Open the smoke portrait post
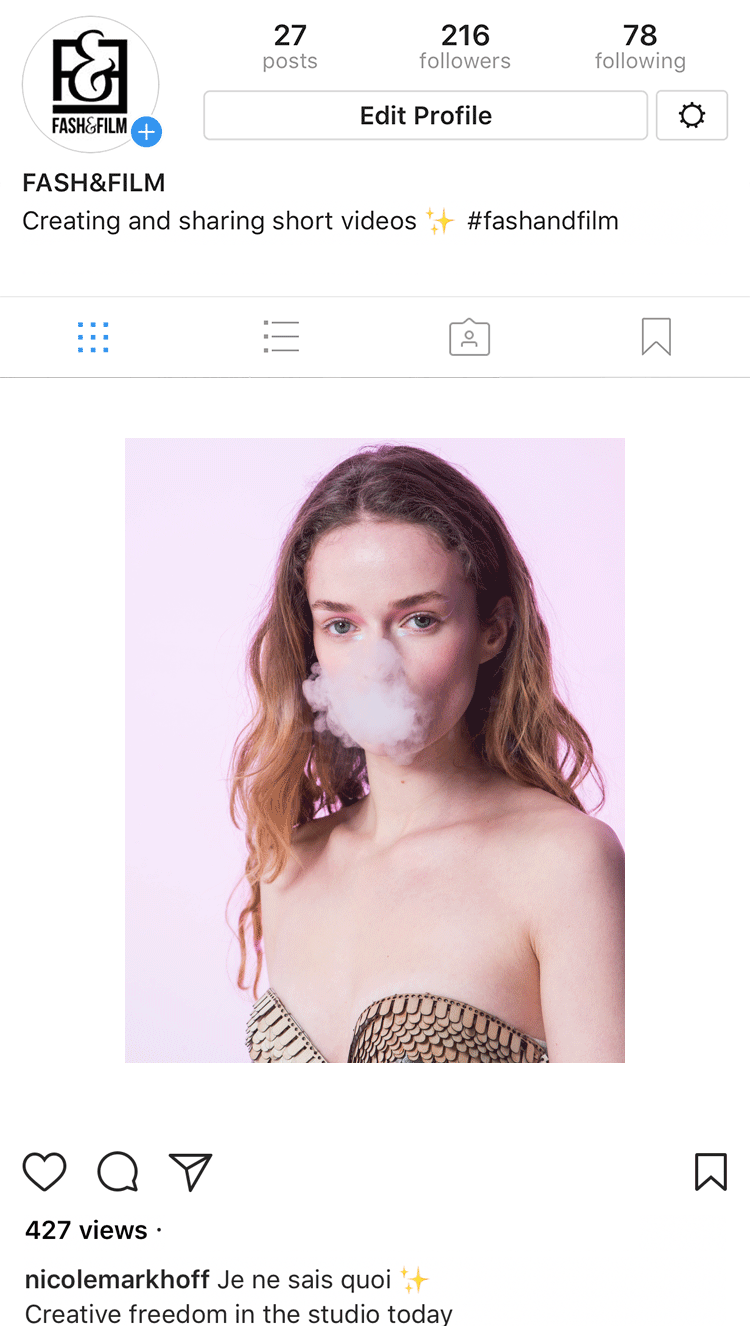The height and width of the screenshot is (1334, 750). pos(375,750)
